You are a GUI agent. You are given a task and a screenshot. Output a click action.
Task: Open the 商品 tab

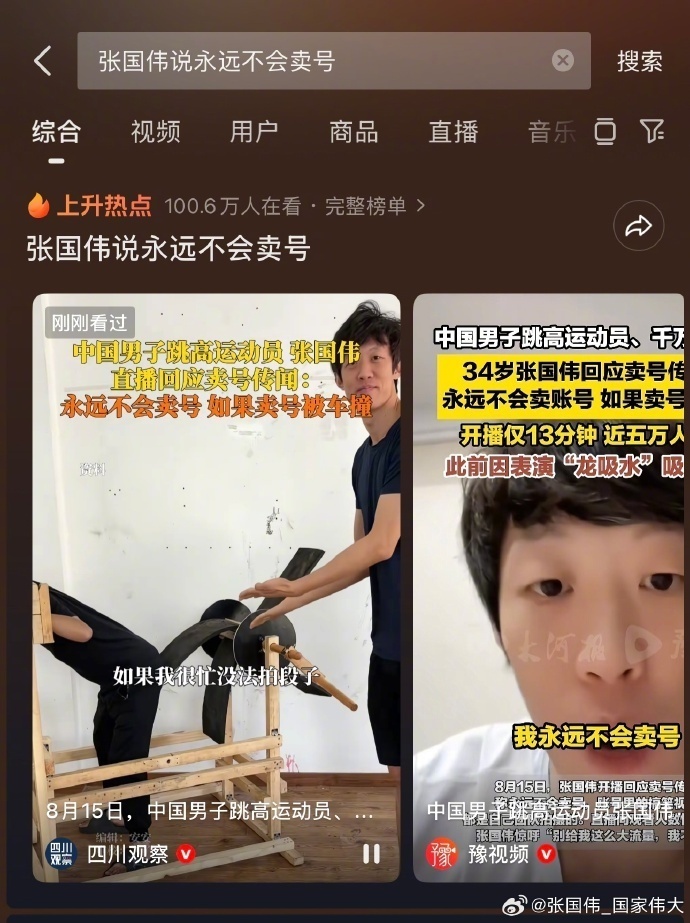click(x=353, y=131)
